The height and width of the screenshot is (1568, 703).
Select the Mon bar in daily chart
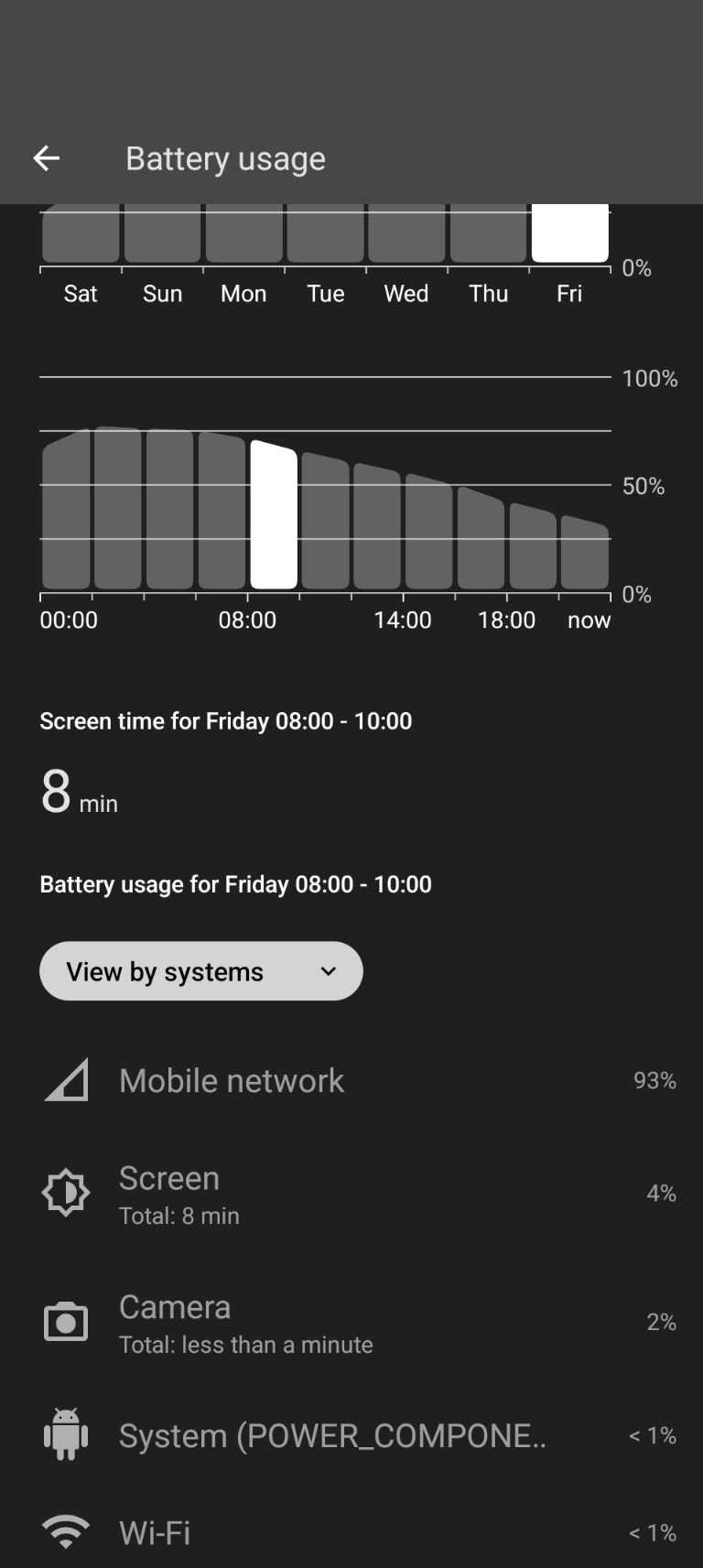(x=243, y=232)
